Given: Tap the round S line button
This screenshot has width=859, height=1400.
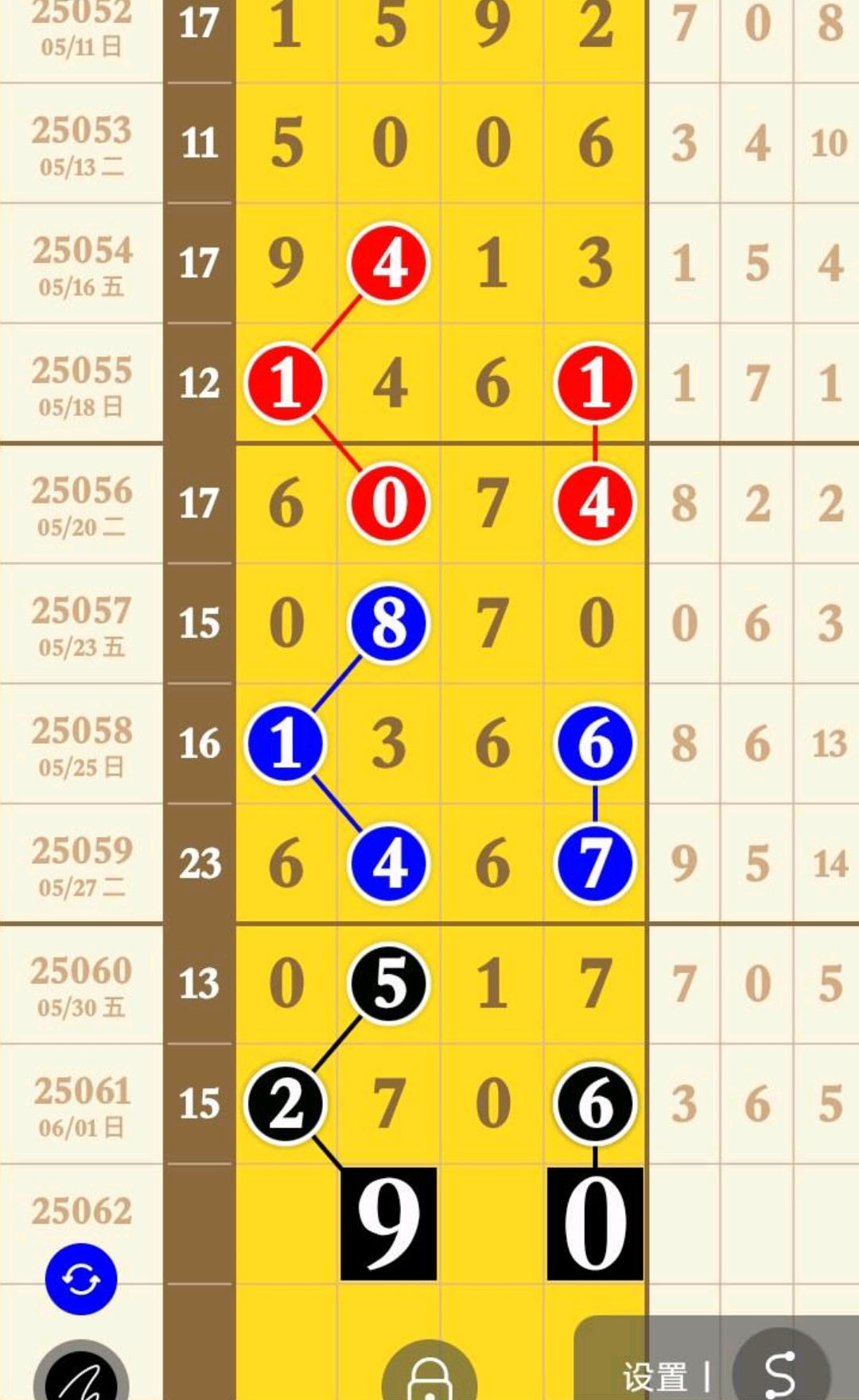Looking at the screenshot, I should coord(780,1368).
